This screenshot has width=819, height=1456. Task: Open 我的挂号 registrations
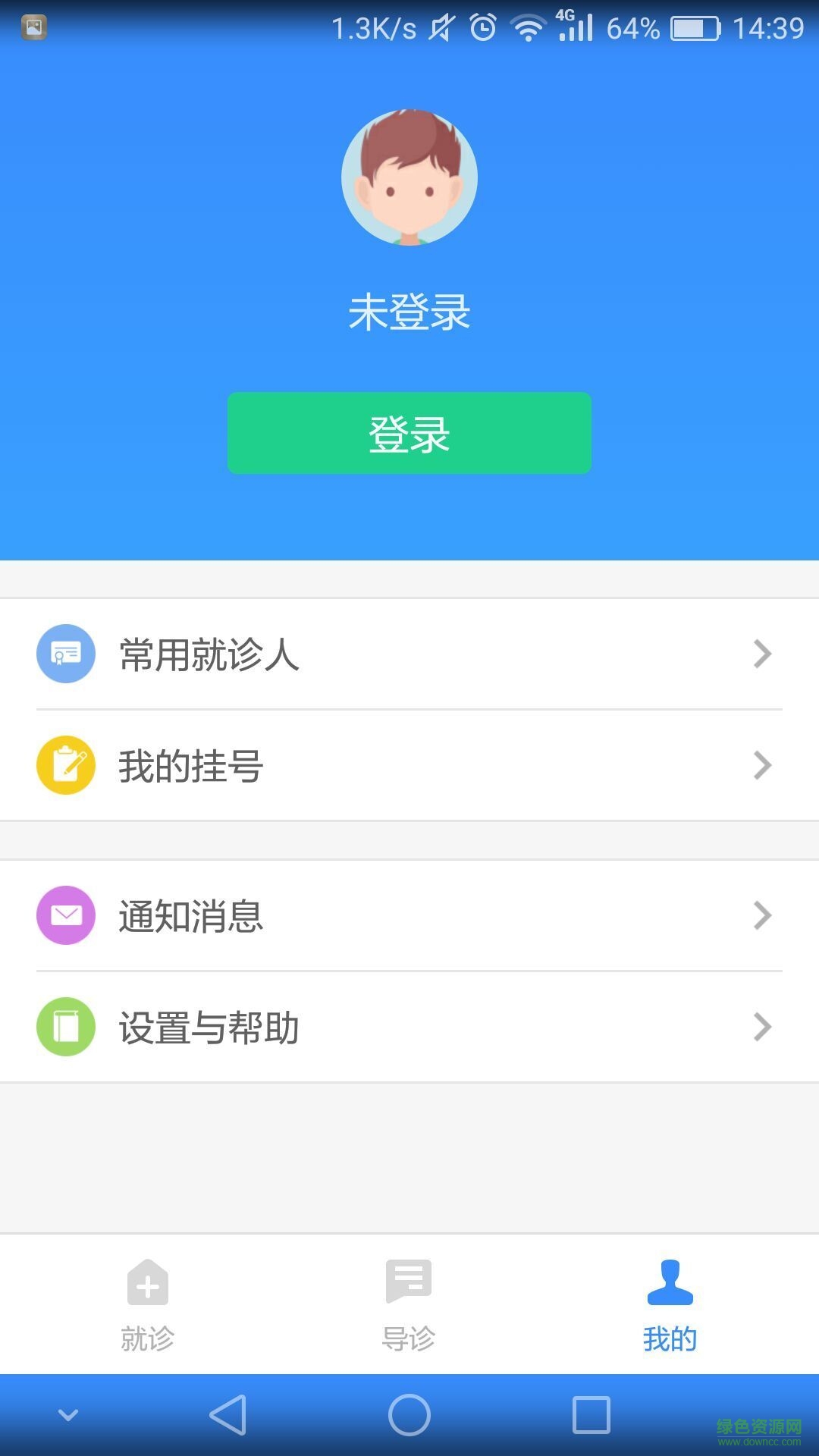point(409,765)
